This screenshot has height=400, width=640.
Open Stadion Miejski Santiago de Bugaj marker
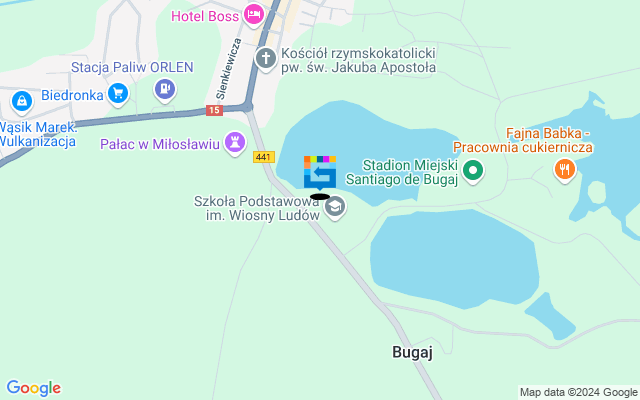[474, 171]
